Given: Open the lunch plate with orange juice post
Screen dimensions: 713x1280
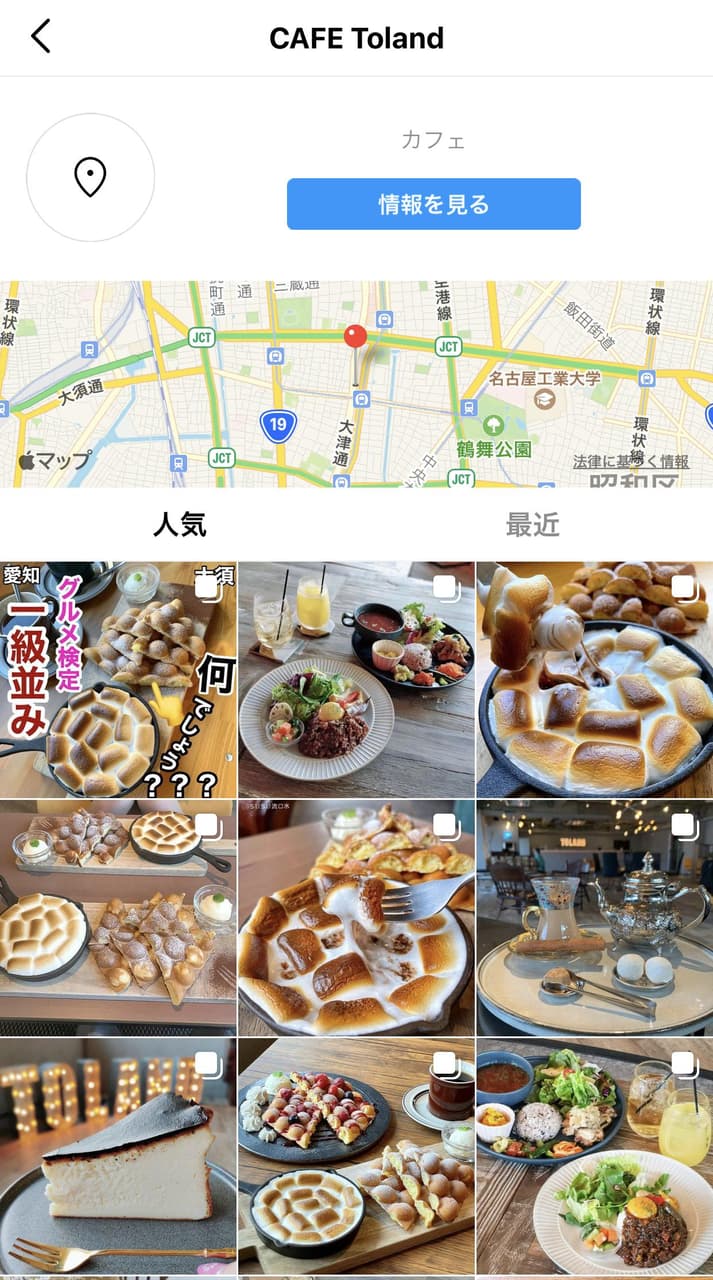Looking at the screenshot, I should (x=356, y=679).
